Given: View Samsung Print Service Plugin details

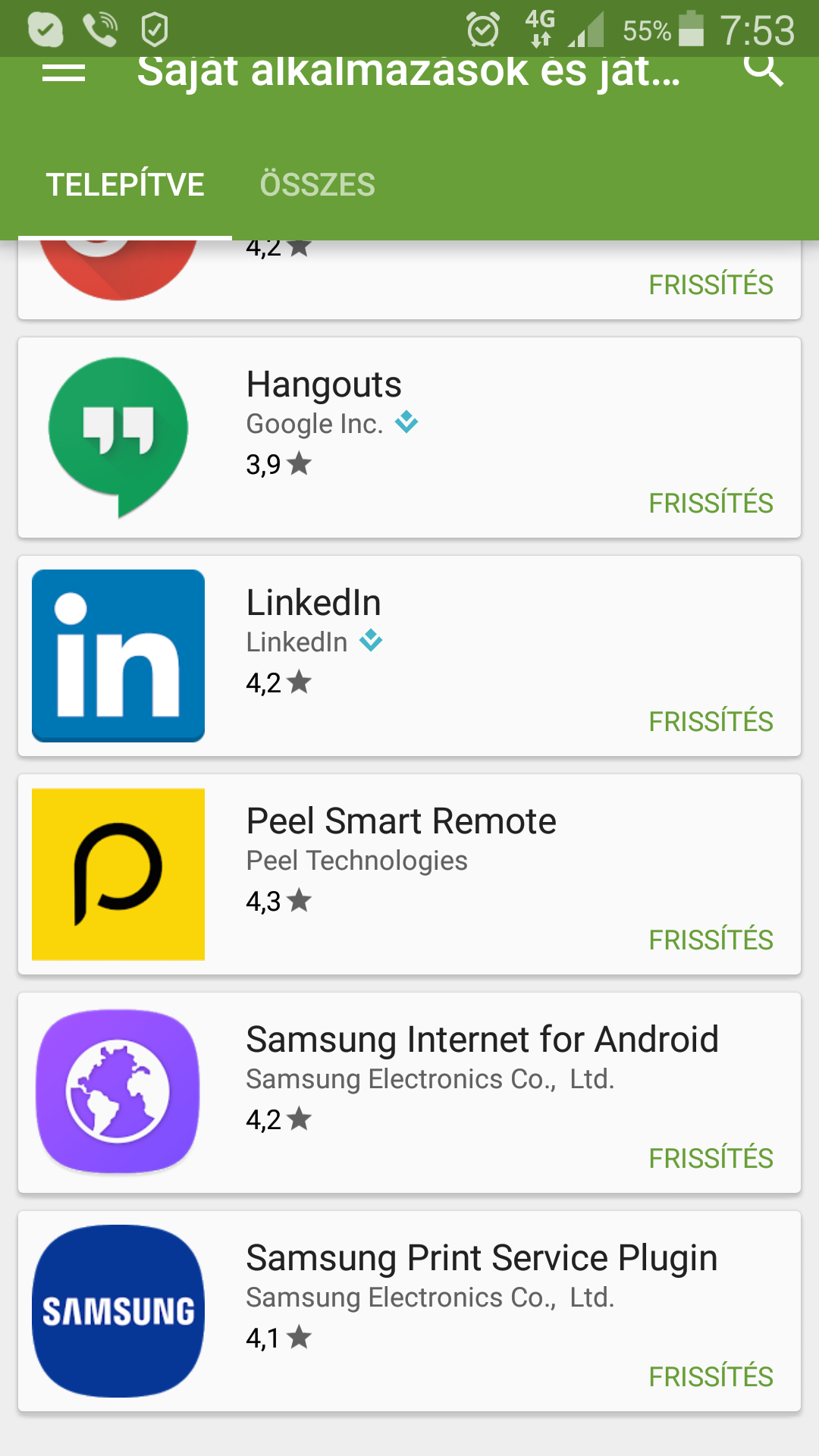Looking at the screenshot, I should click(x=409, y=1311).
